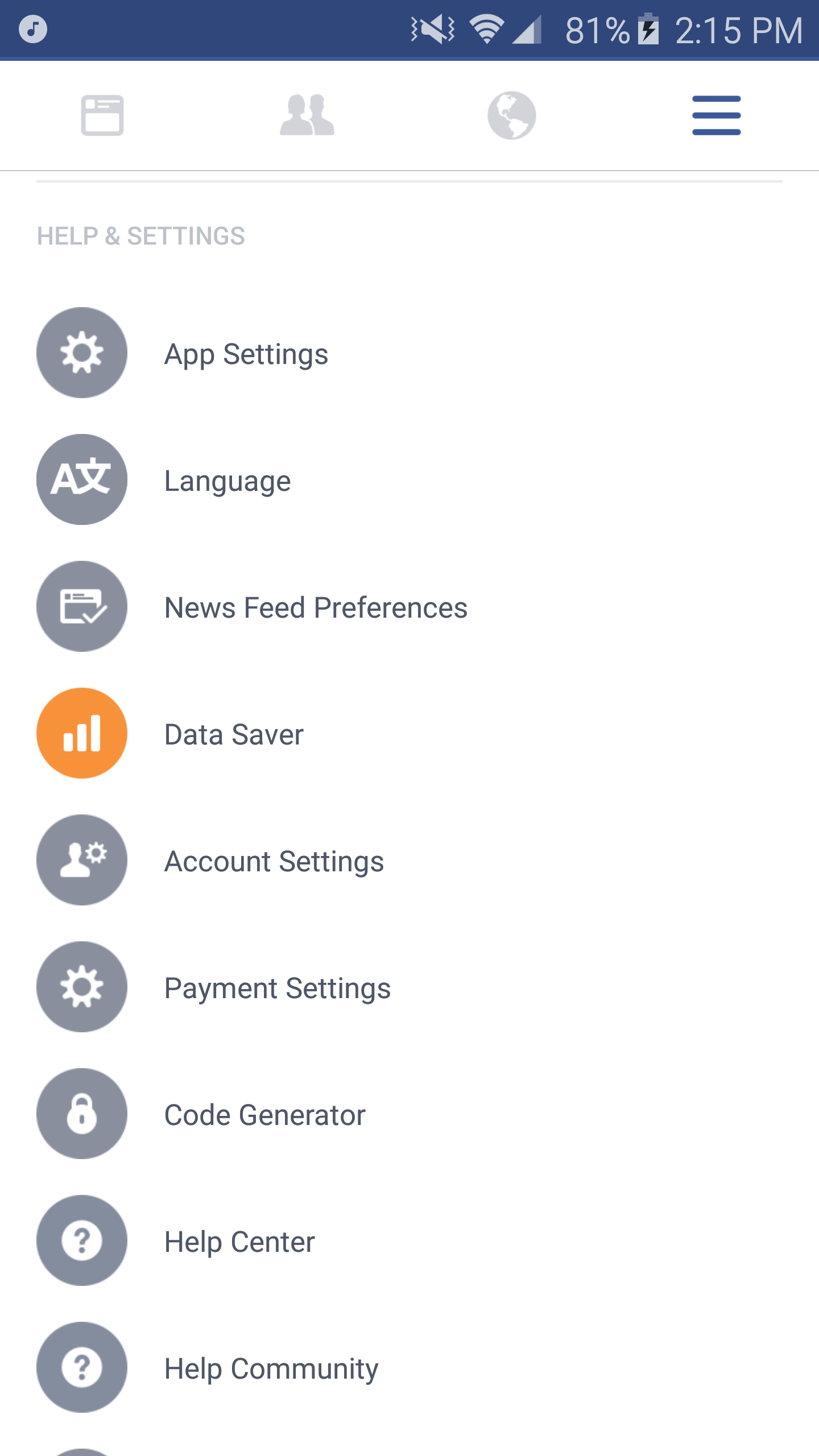Image resolution: width=819 pixels, height=1456 pixels.
Task: Open the Friend Requests tab
Action: click(307, 115)
